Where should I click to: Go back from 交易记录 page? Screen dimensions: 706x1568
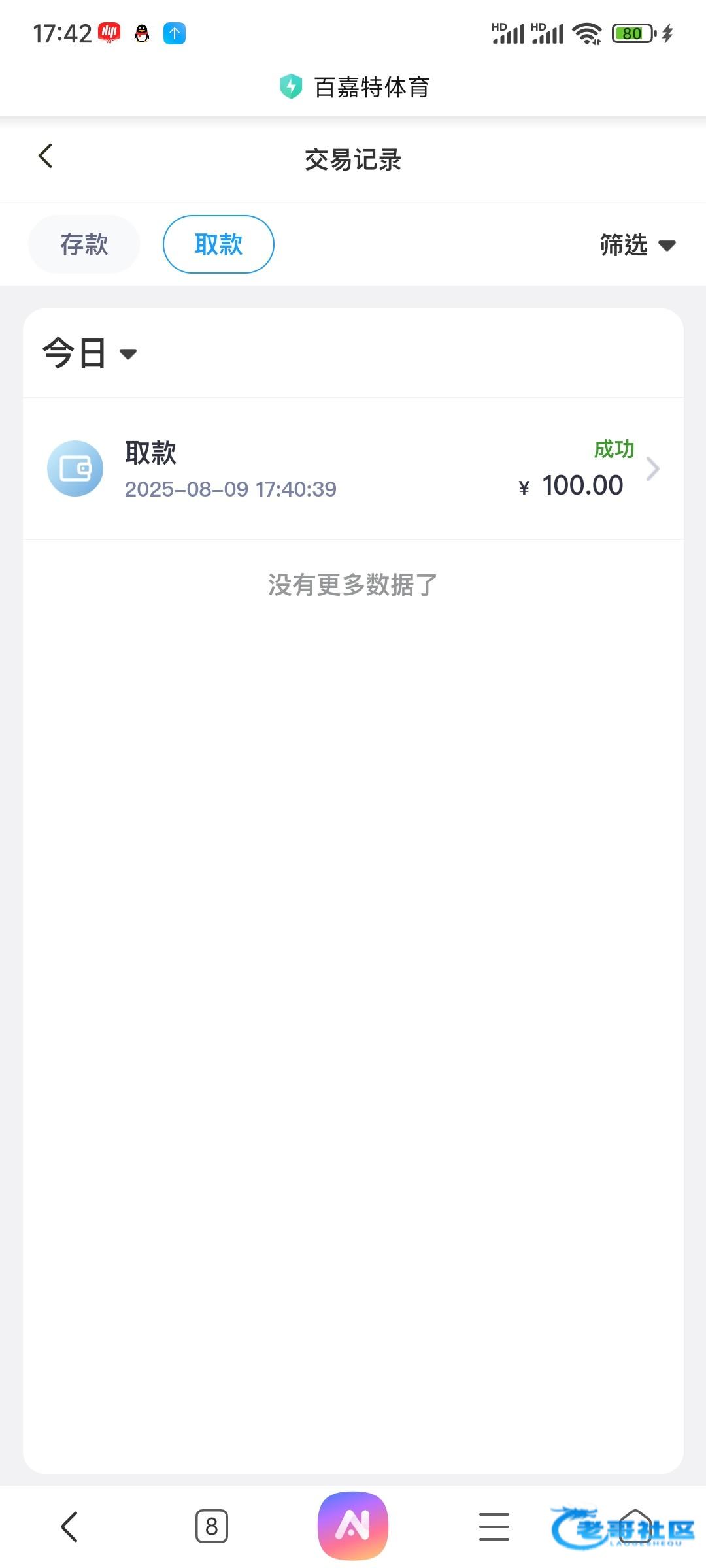tap(45, 157)
